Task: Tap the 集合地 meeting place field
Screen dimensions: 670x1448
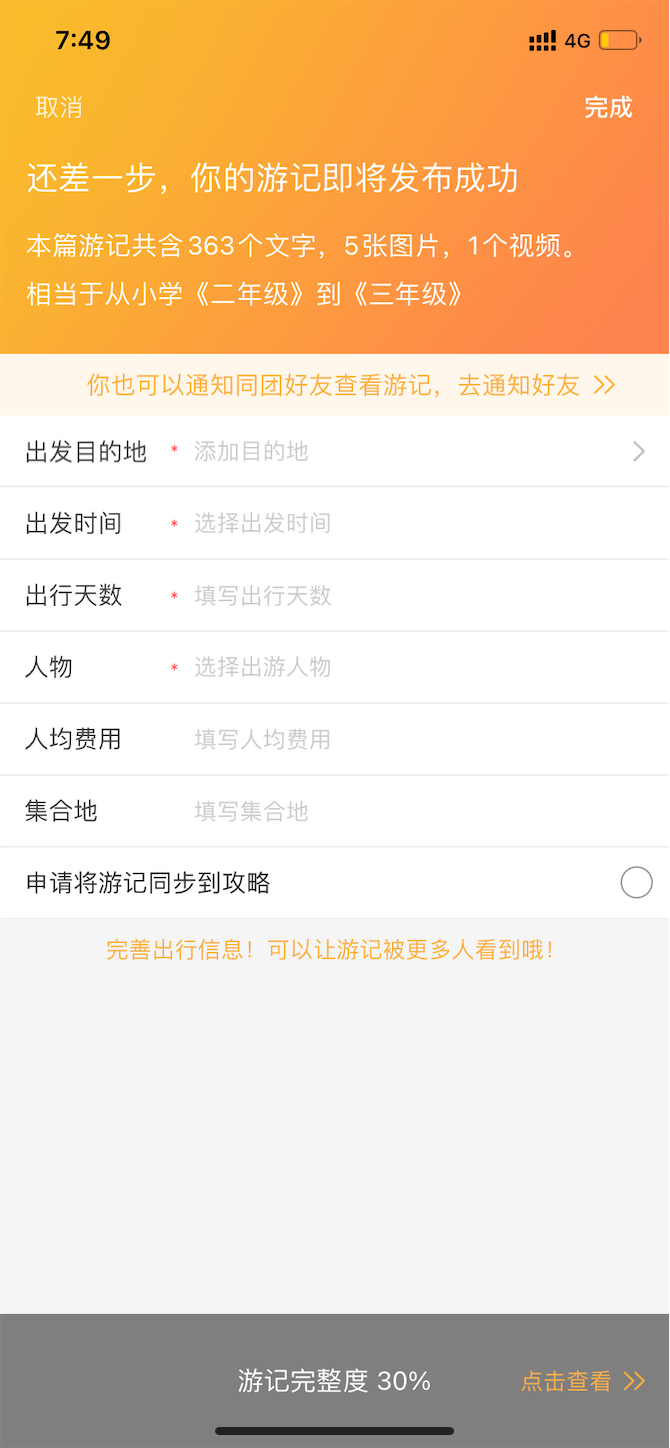Action: [400, 811]
